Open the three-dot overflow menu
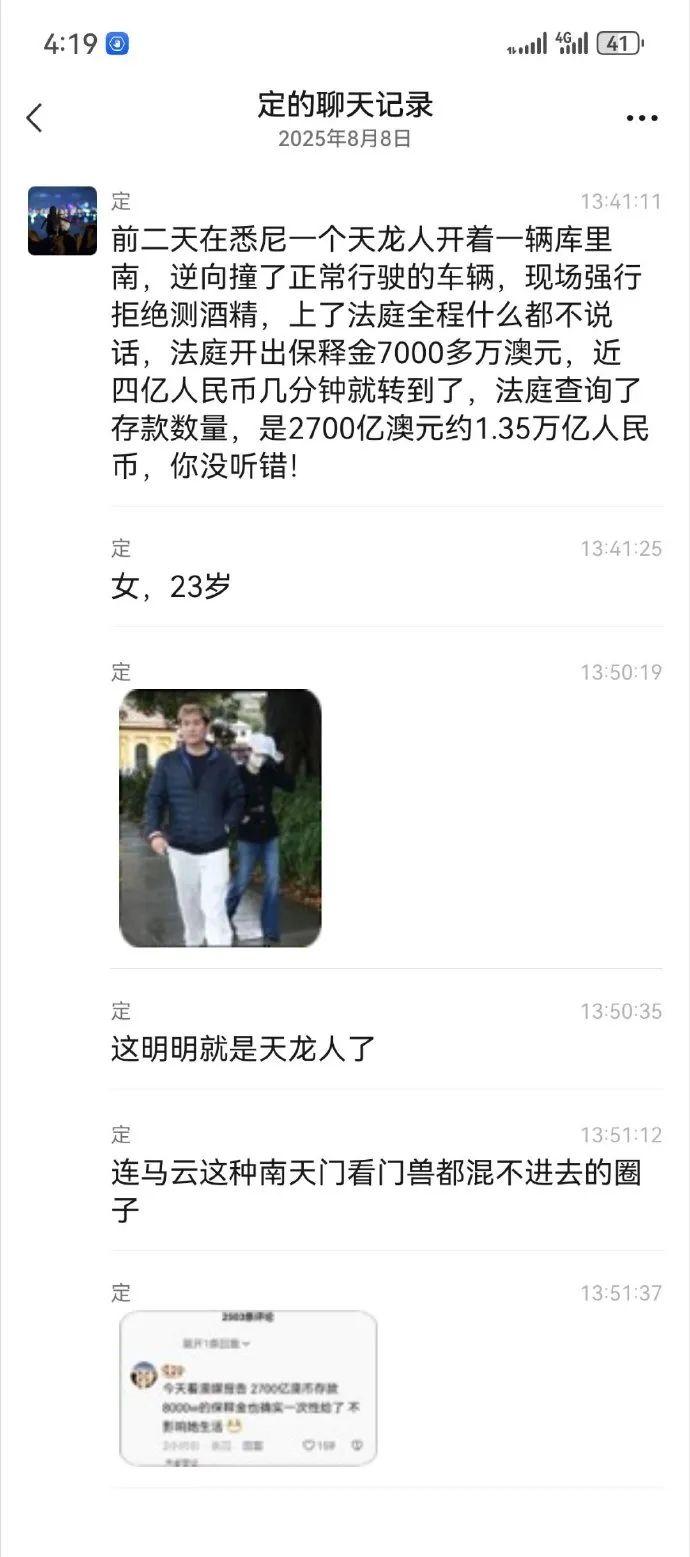 (x=642, y=118)
